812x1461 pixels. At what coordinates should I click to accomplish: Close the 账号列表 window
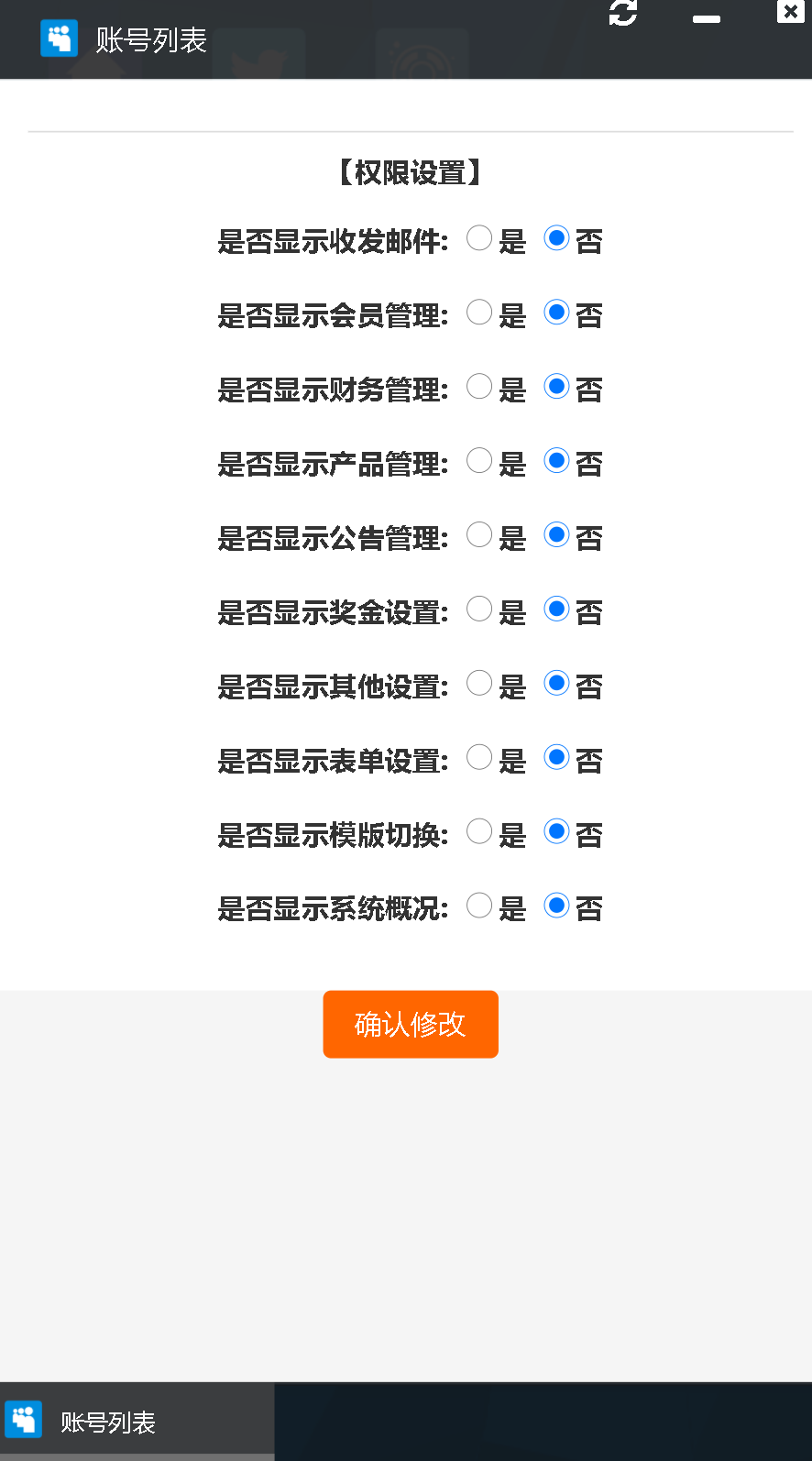[x=790, y=12]
